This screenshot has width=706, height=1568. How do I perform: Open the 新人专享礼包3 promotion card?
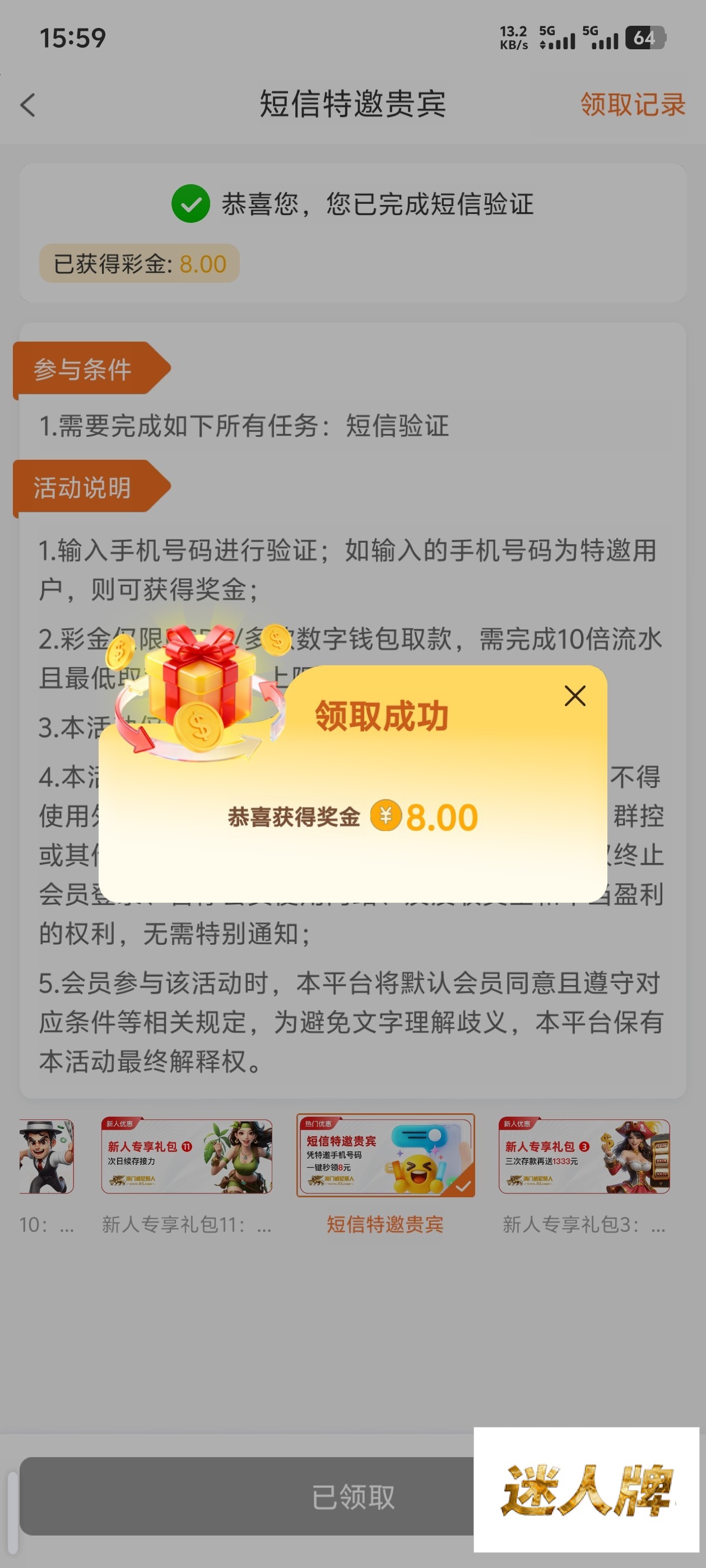click(583, 1156)
